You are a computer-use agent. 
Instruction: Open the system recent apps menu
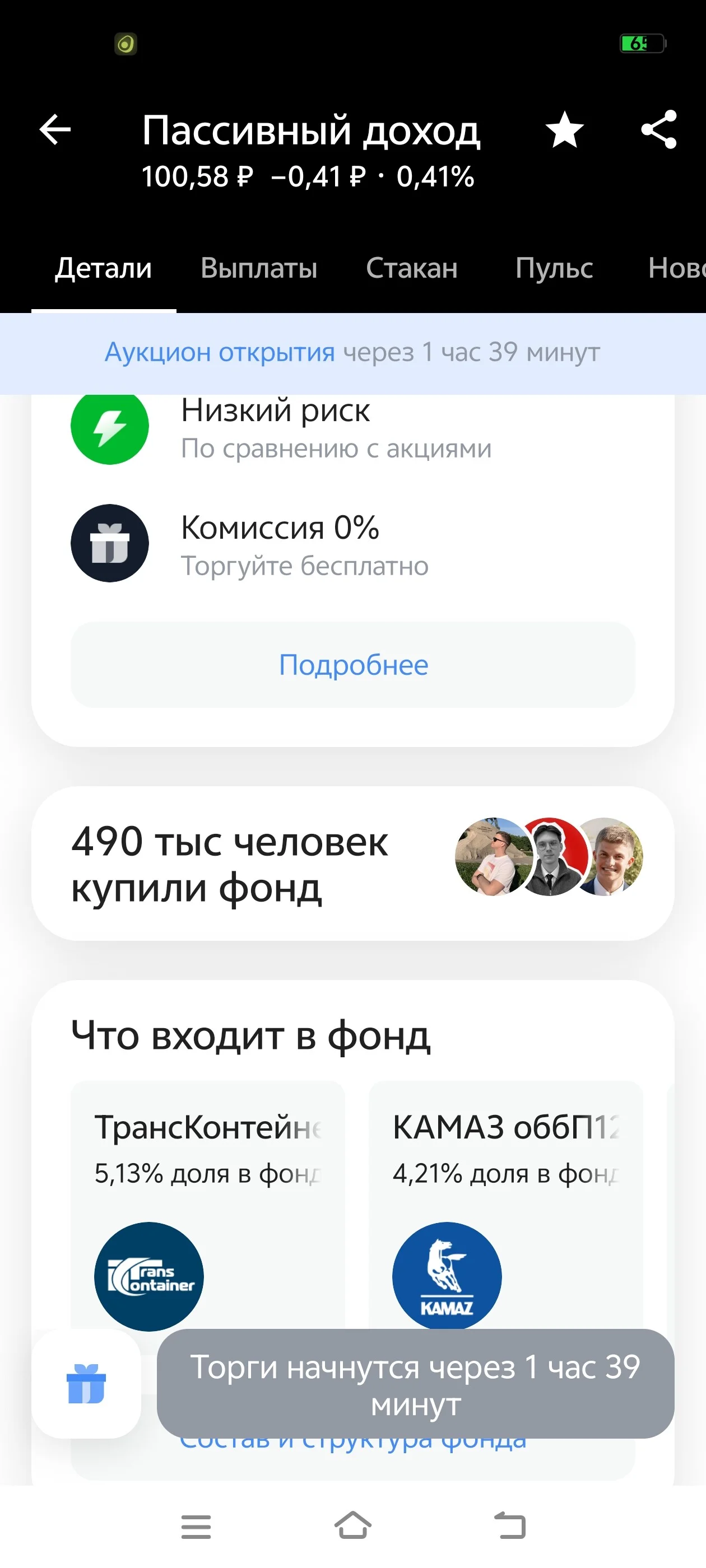click(x=196, y=1527)
